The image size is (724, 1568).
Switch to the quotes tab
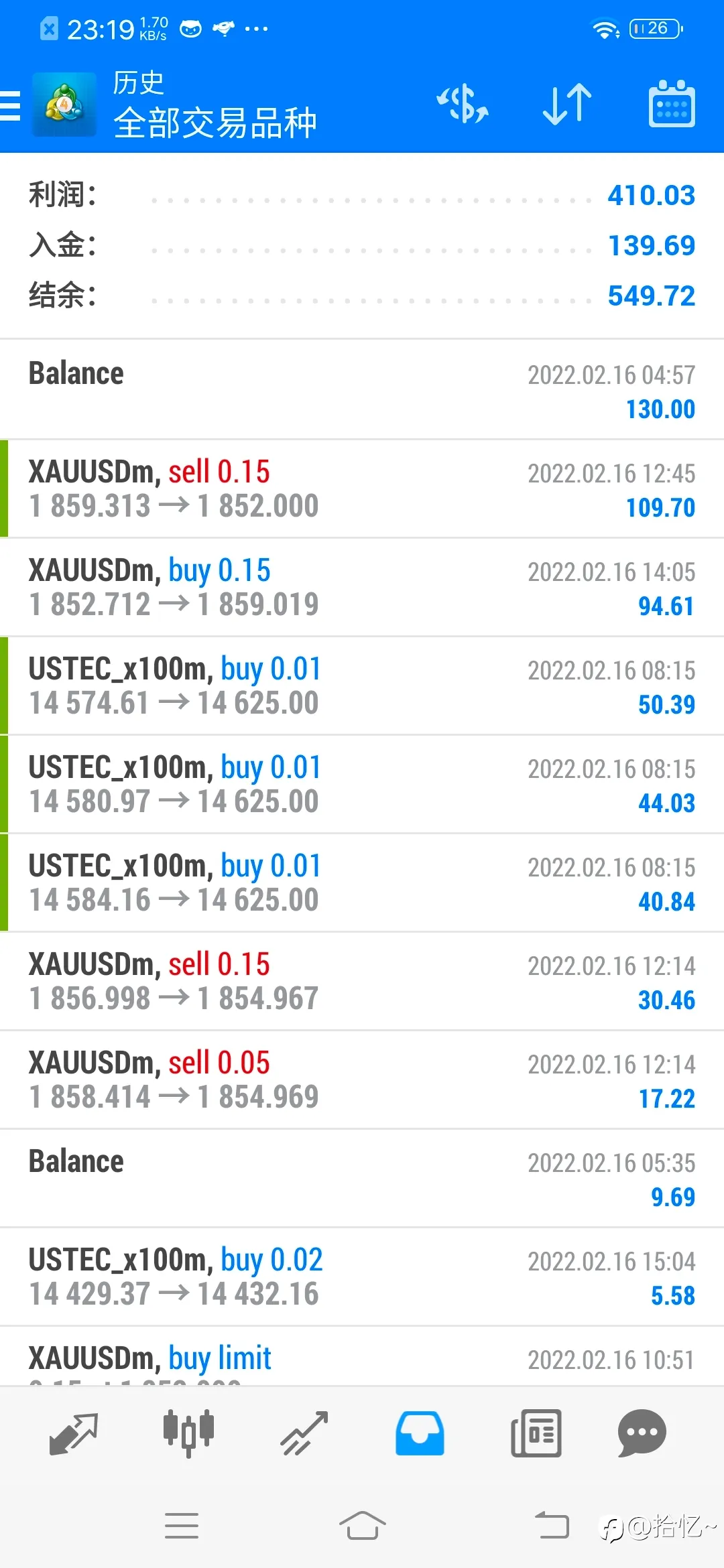pyautogui.click(x=74, y=1433)
